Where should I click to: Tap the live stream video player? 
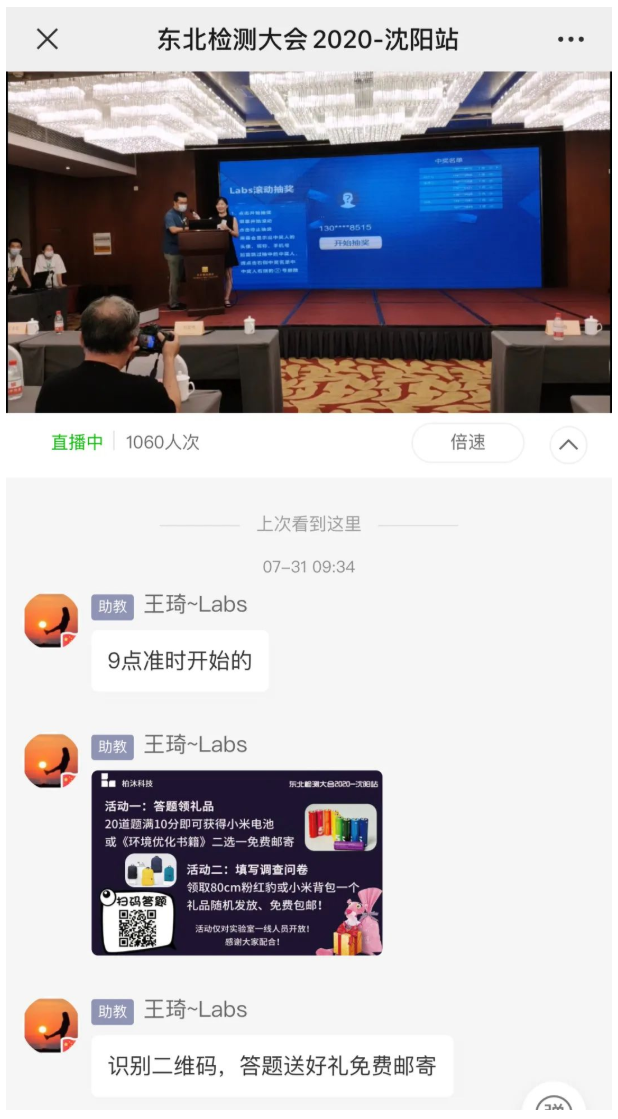pyautogui.click(x=308, y=242)
